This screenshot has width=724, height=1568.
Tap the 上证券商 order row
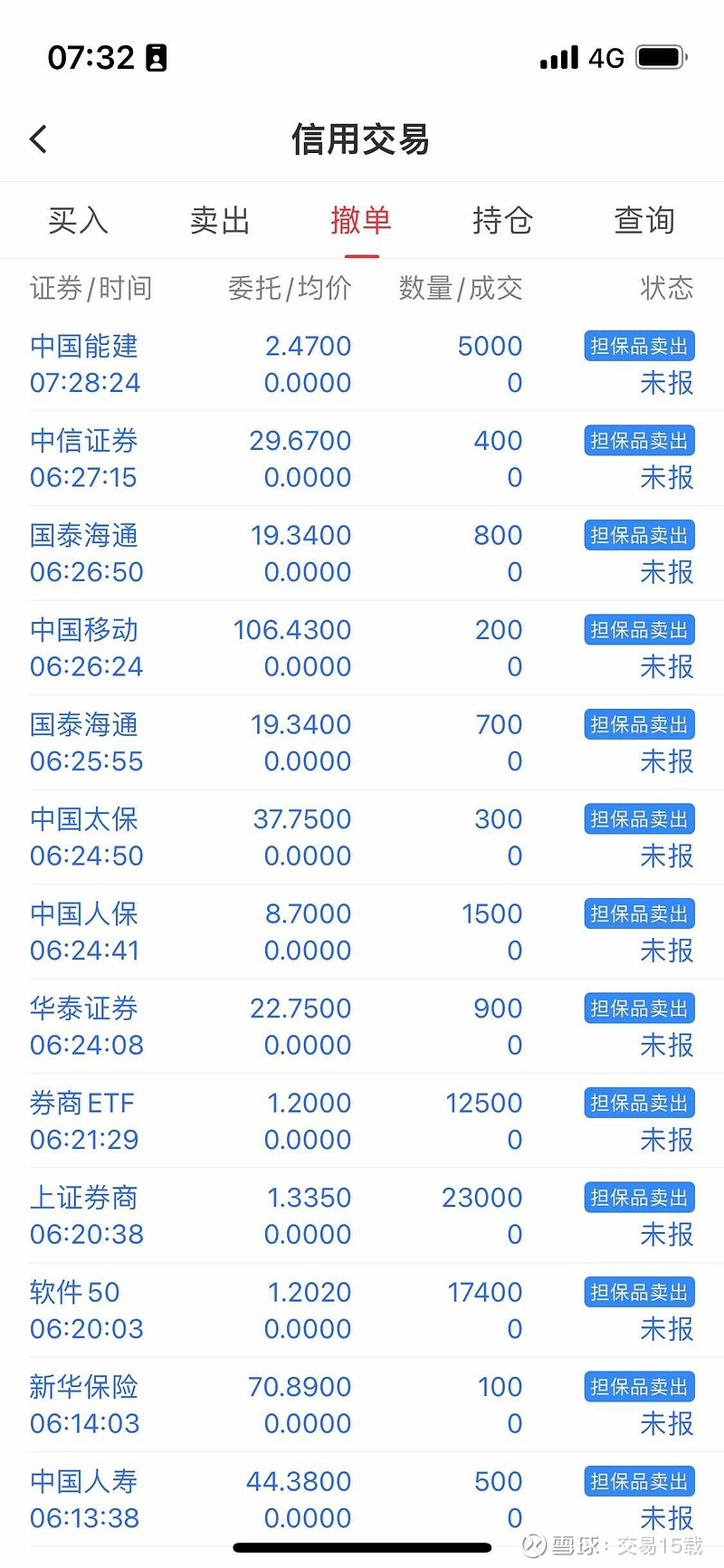(362, 1216)
